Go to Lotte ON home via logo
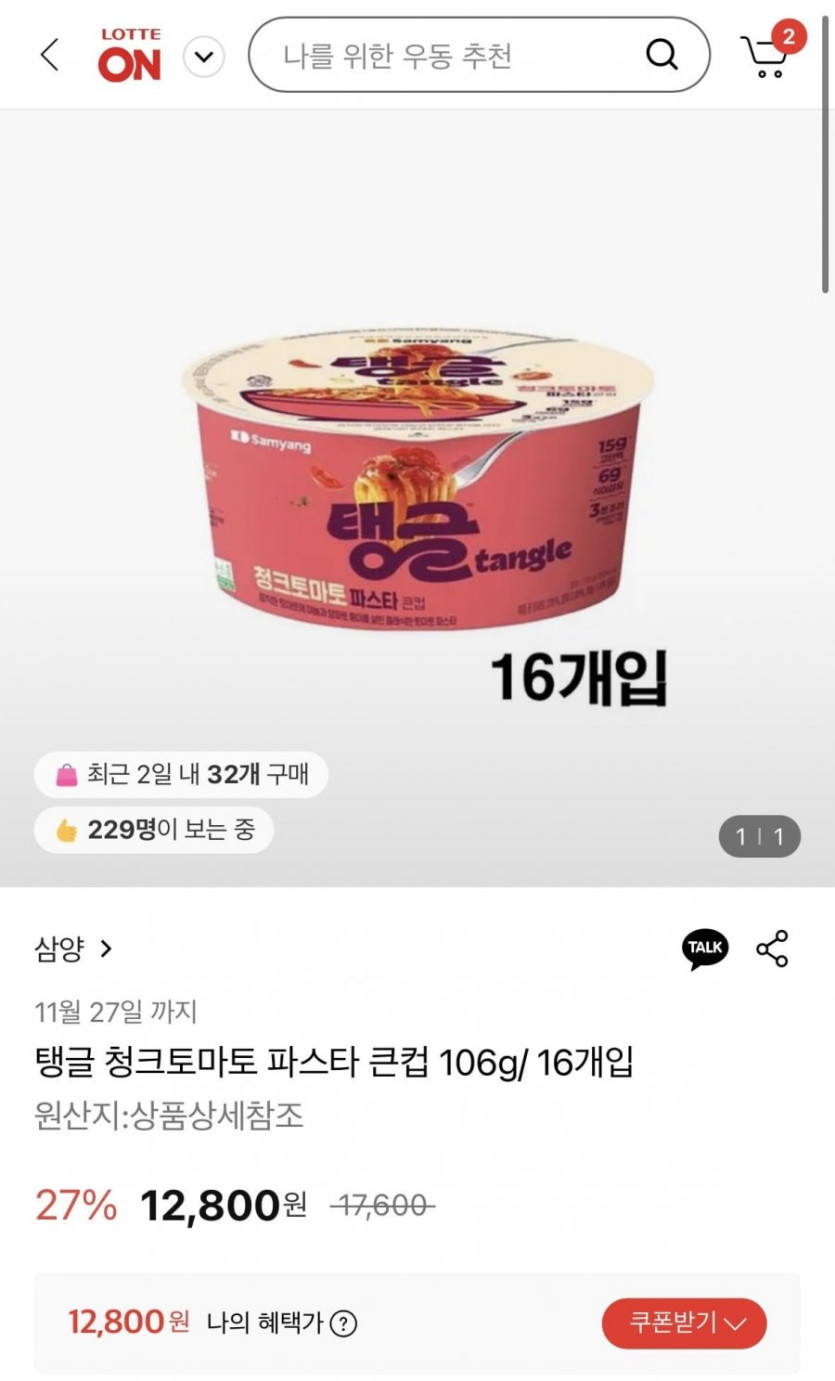The image size is (835, 1381). [x=130, y=56]
